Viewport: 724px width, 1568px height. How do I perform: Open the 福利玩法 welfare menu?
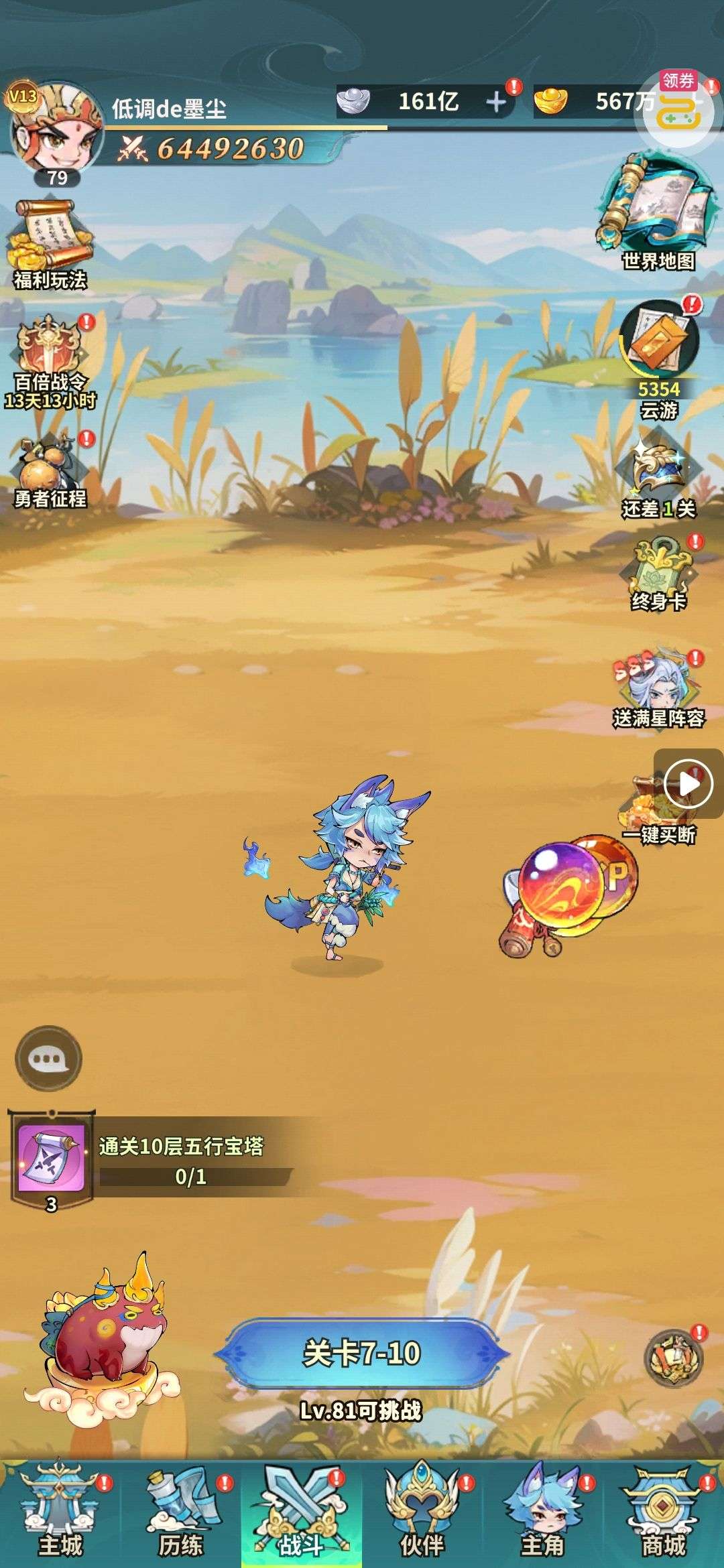pos(50,245)
